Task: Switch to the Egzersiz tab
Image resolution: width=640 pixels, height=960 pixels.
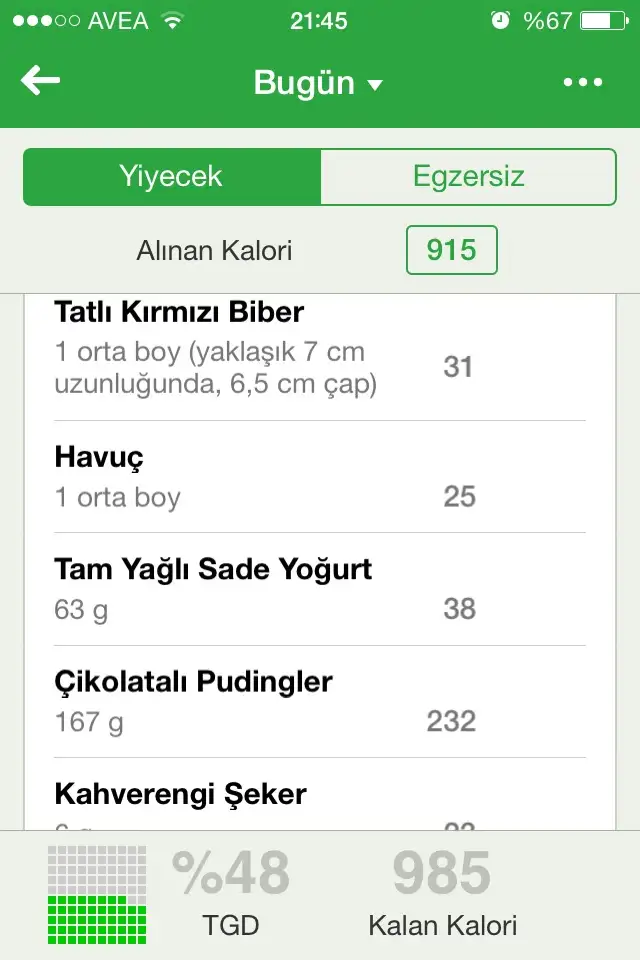Action: point(468,177)
